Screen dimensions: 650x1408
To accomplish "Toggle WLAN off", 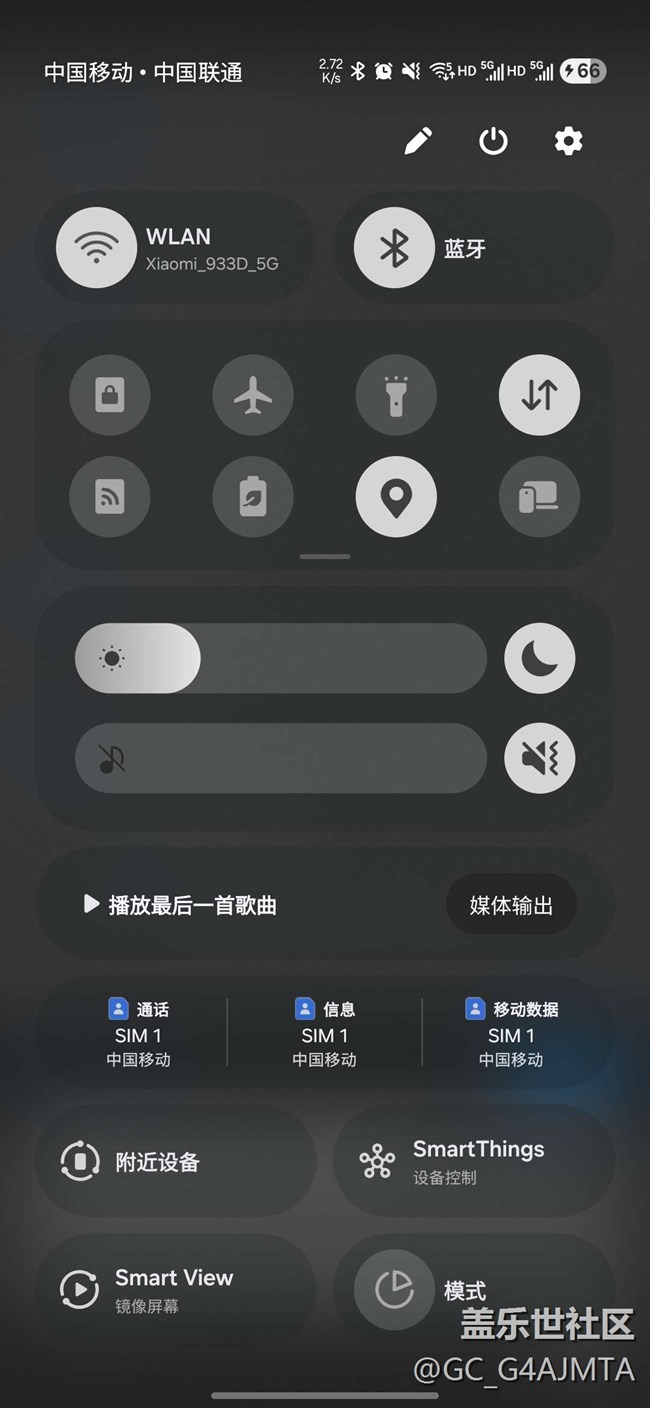I will click(x=96, y=248).
